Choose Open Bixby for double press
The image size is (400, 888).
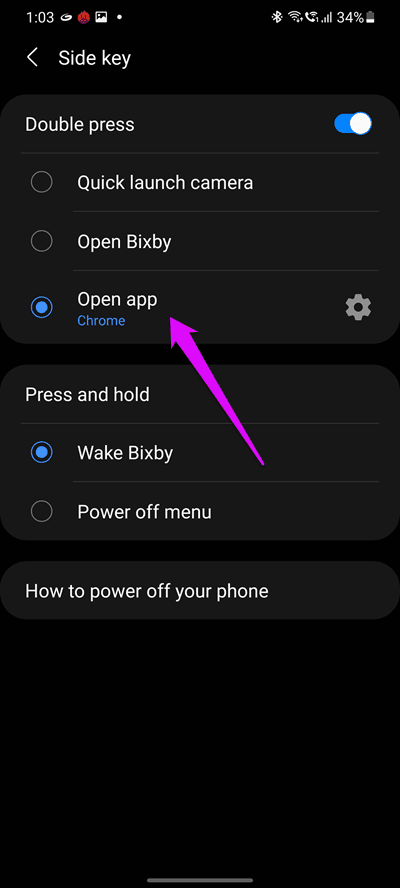coord(199,242)
